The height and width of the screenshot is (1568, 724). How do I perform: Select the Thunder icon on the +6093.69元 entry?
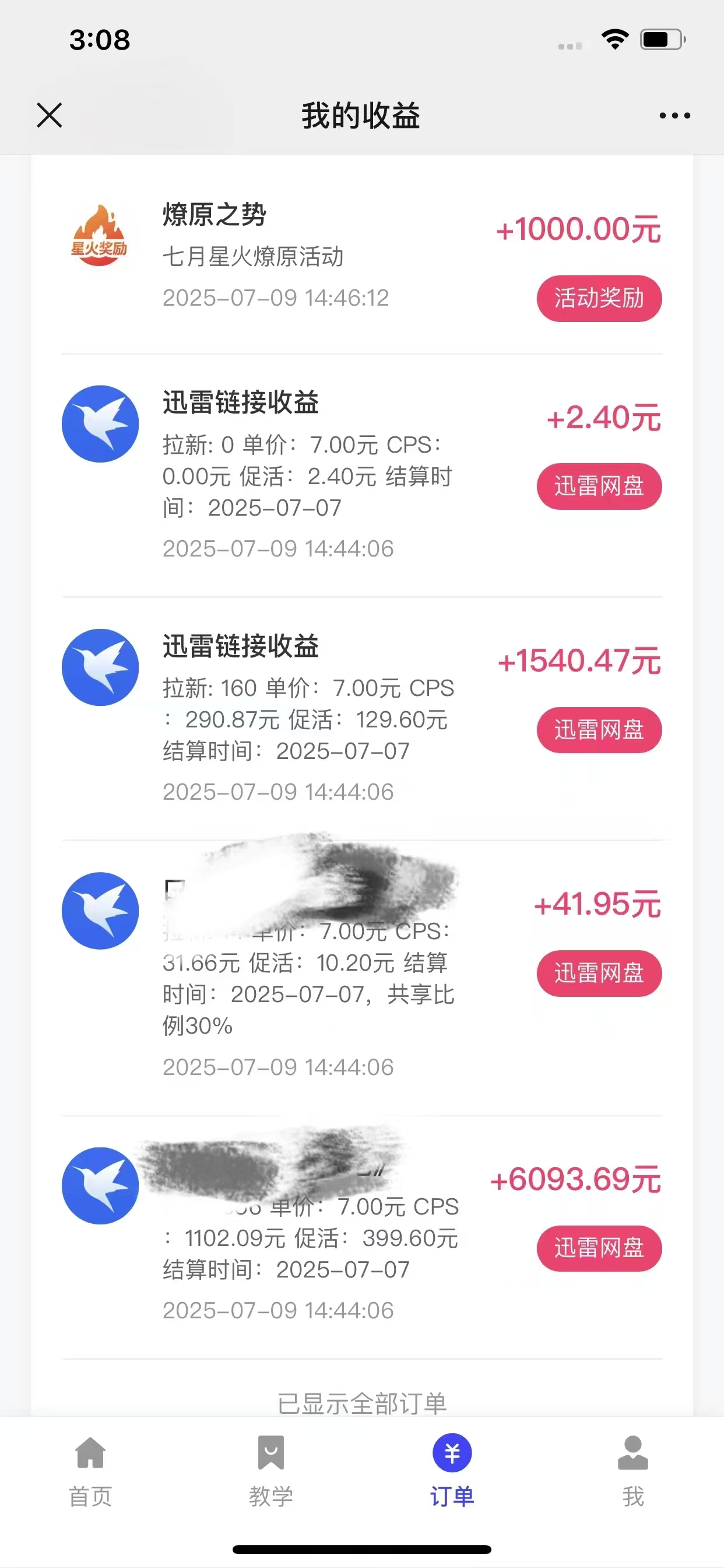pyautogui.click(x=99, y=1186)
